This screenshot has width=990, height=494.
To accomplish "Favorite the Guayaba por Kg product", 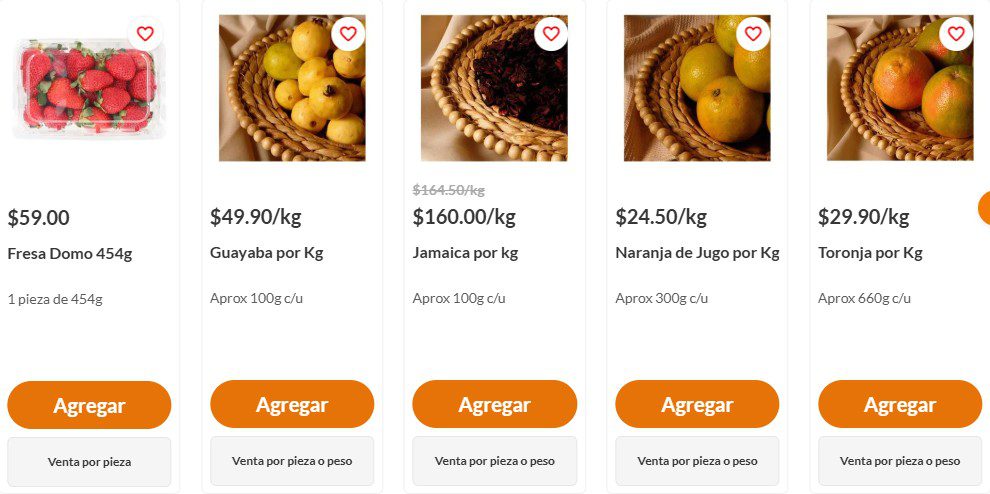I will click(x=348, y=34).
